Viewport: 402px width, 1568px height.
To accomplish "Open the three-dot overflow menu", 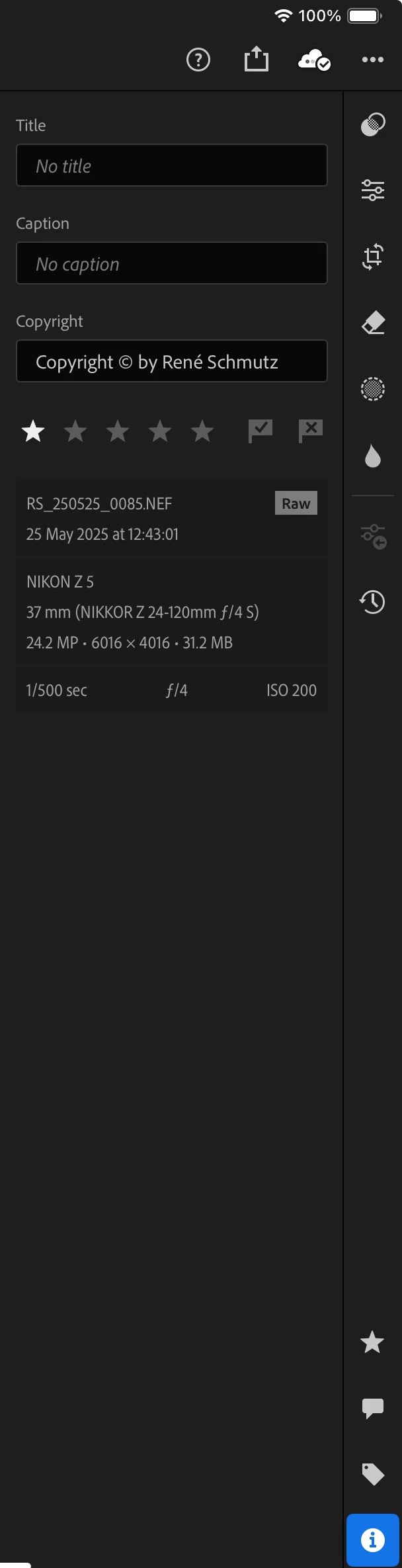I will [372, 60].
